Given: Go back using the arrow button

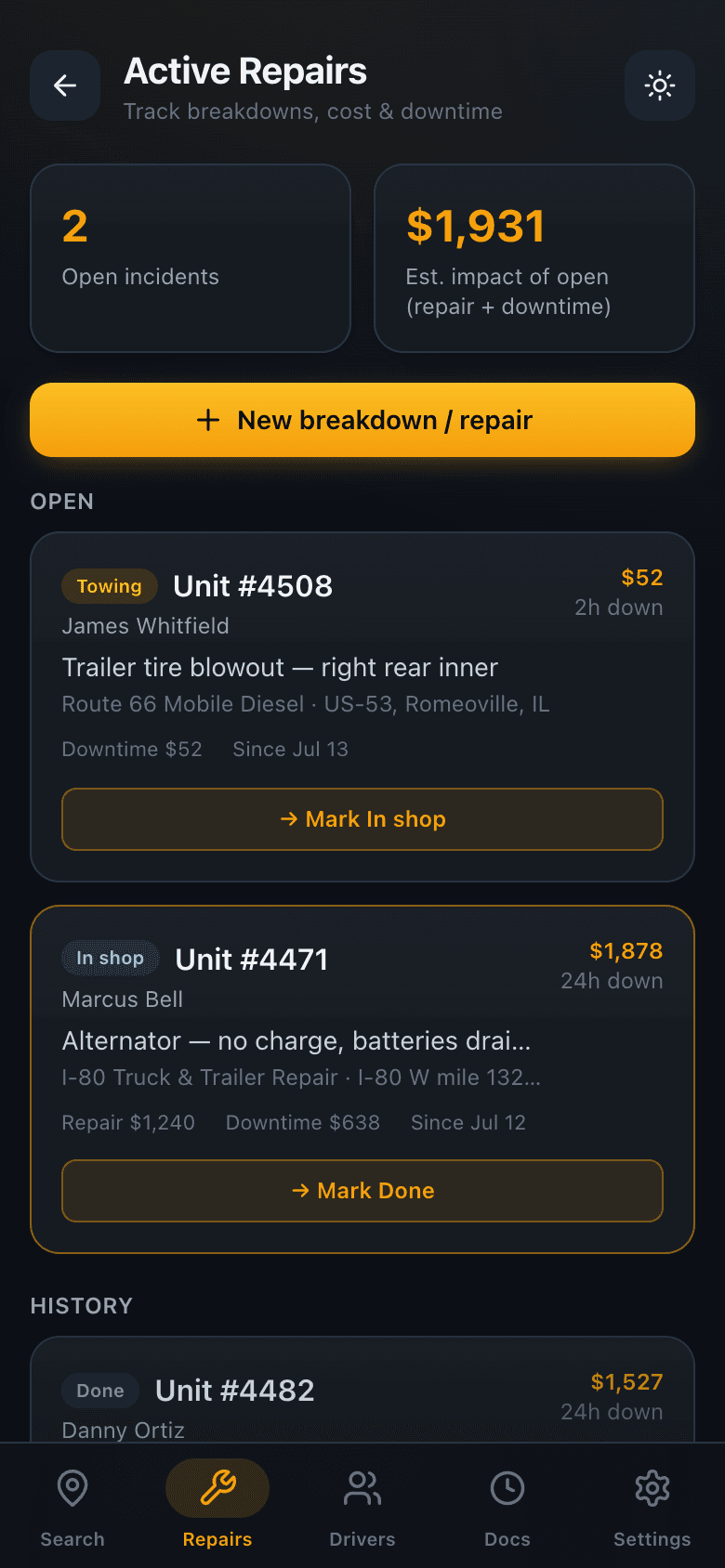Looking at the screenshot, I should click(x=65, y=85).
